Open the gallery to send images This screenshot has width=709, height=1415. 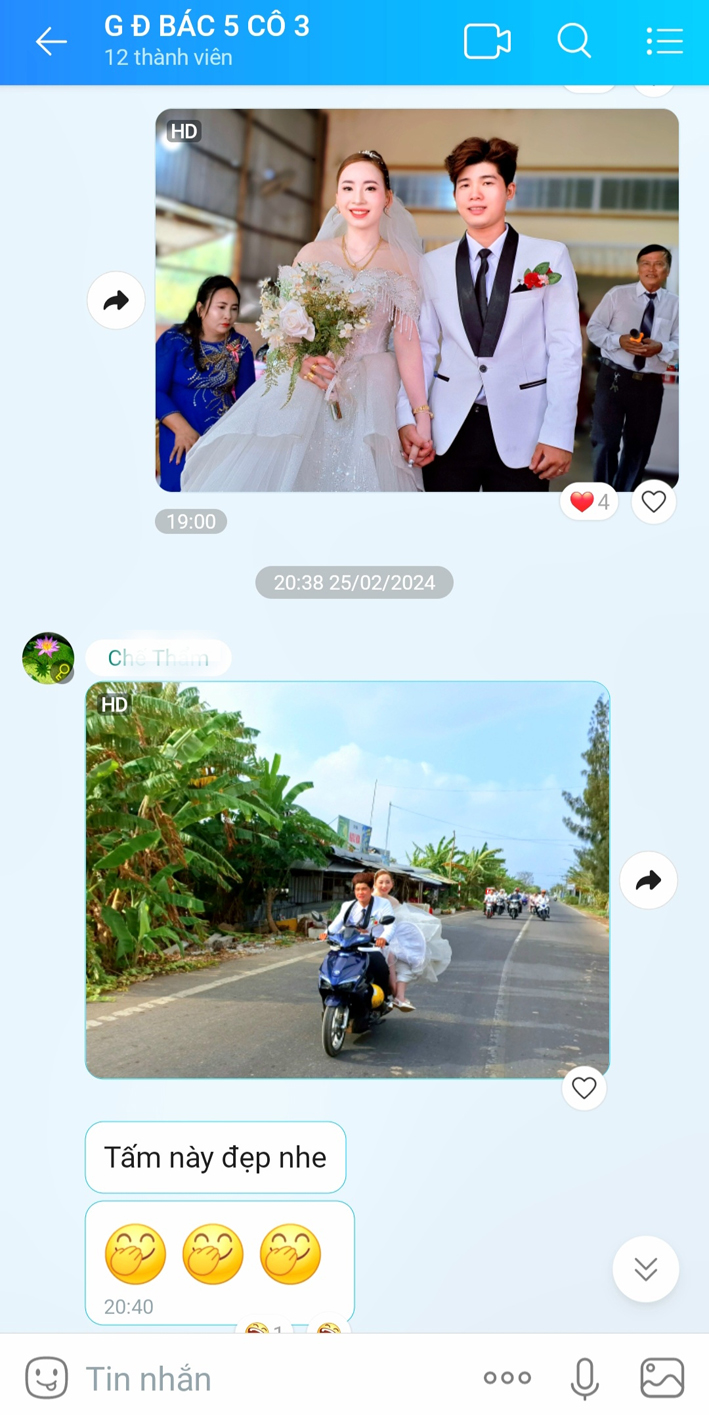(662, 1378)
